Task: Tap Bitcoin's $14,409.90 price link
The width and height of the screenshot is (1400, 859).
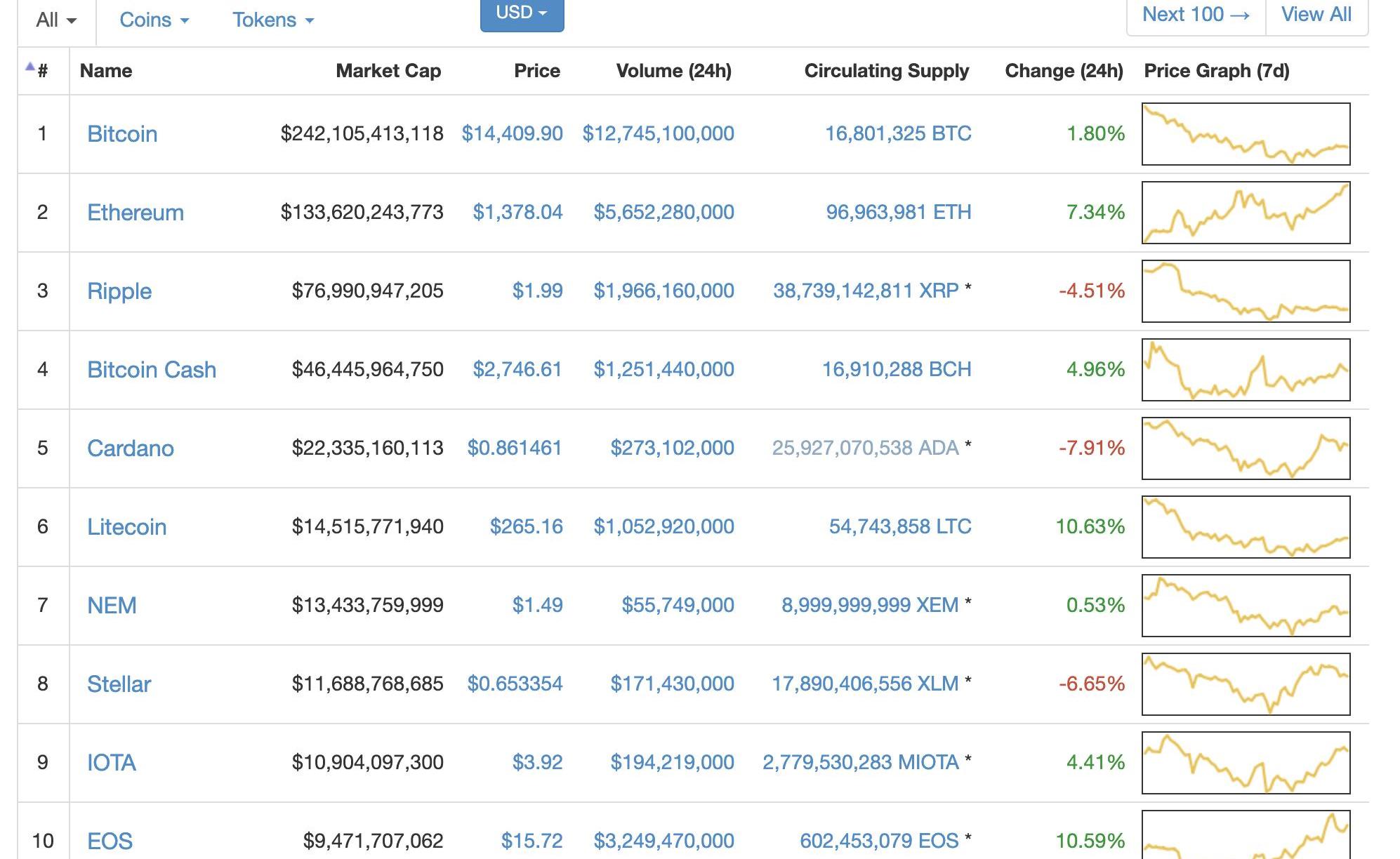Action: coord(512,133)
